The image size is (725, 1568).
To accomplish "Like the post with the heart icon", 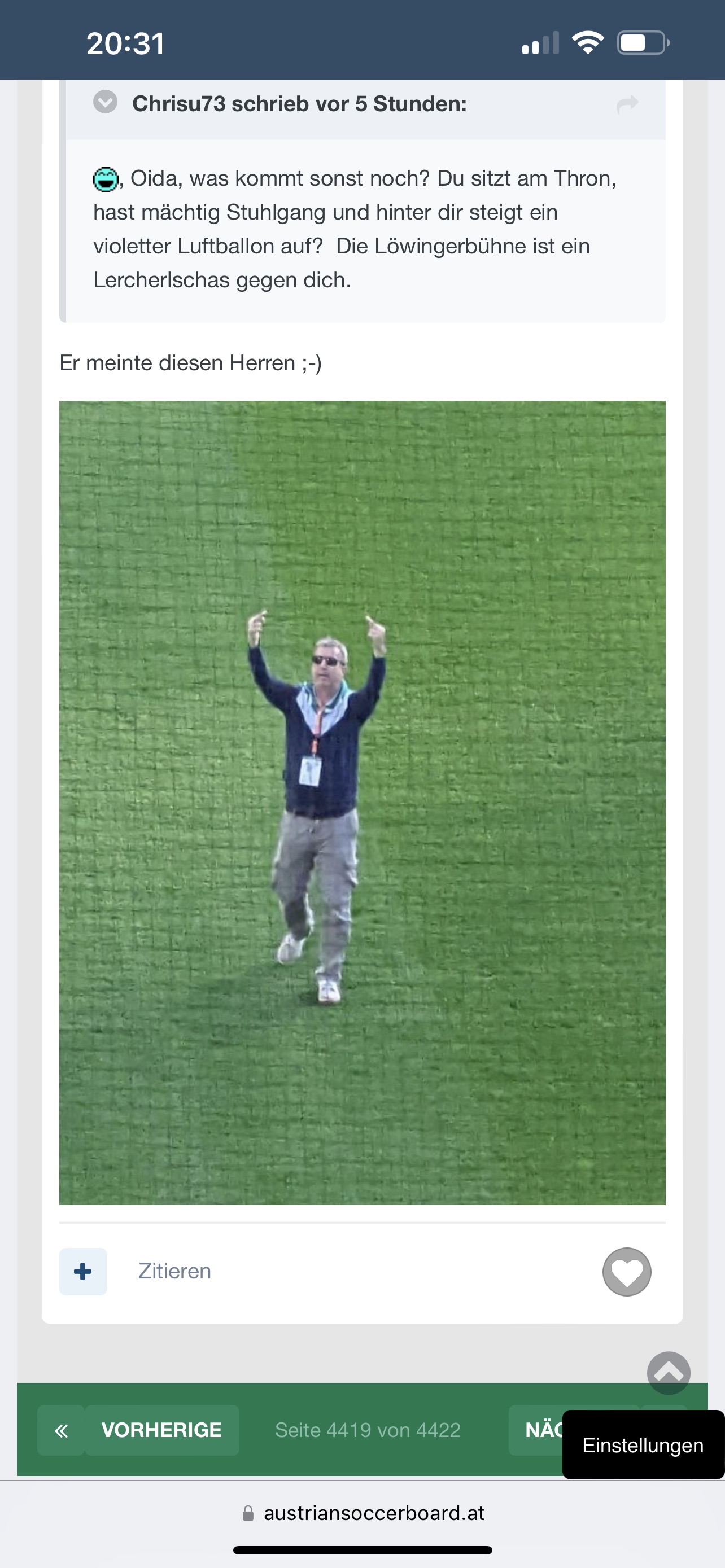I will pyautogui.click(x=626, y=1272).
